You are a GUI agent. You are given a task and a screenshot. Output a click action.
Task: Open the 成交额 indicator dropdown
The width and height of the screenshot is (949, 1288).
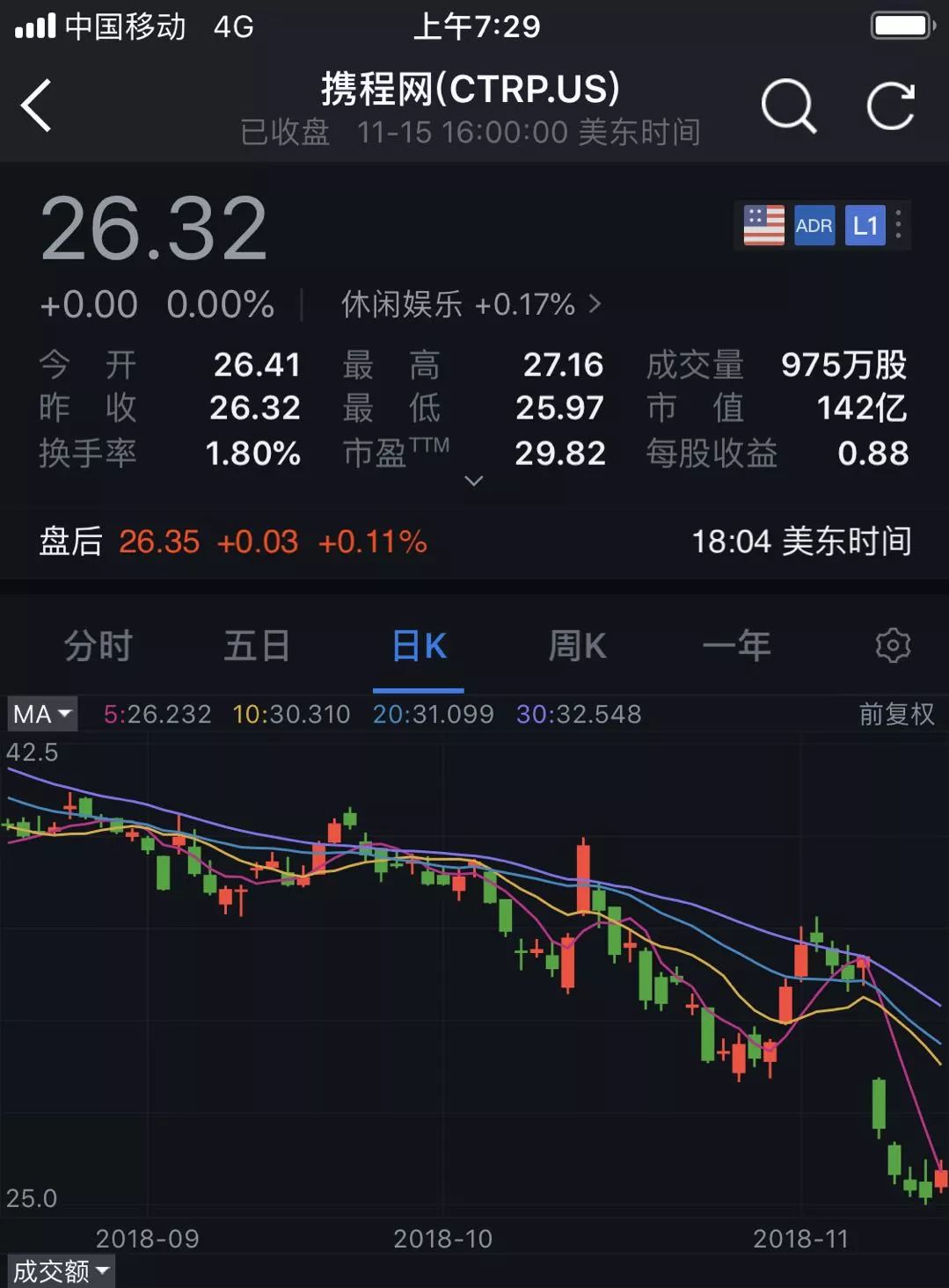(61, 1271)
